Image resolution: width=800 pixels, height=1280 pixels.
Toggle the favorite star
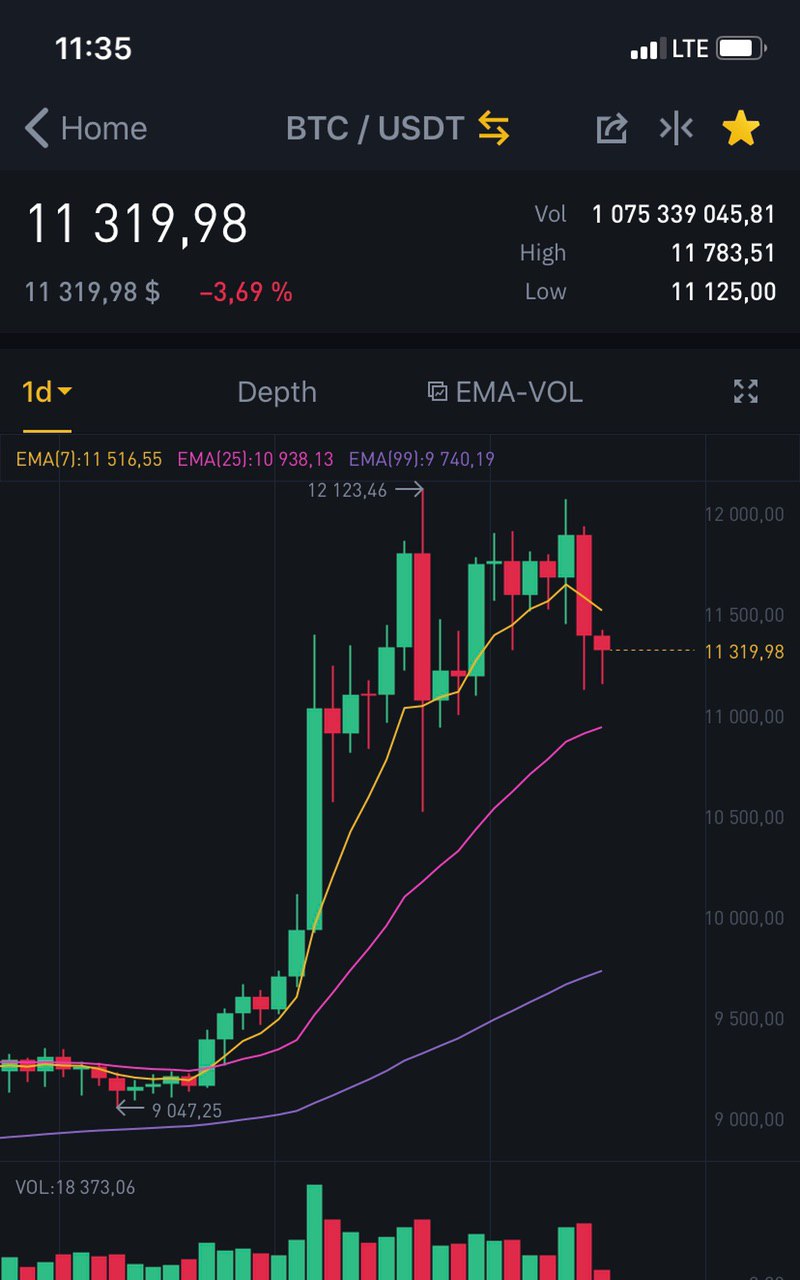pos(741,128)
